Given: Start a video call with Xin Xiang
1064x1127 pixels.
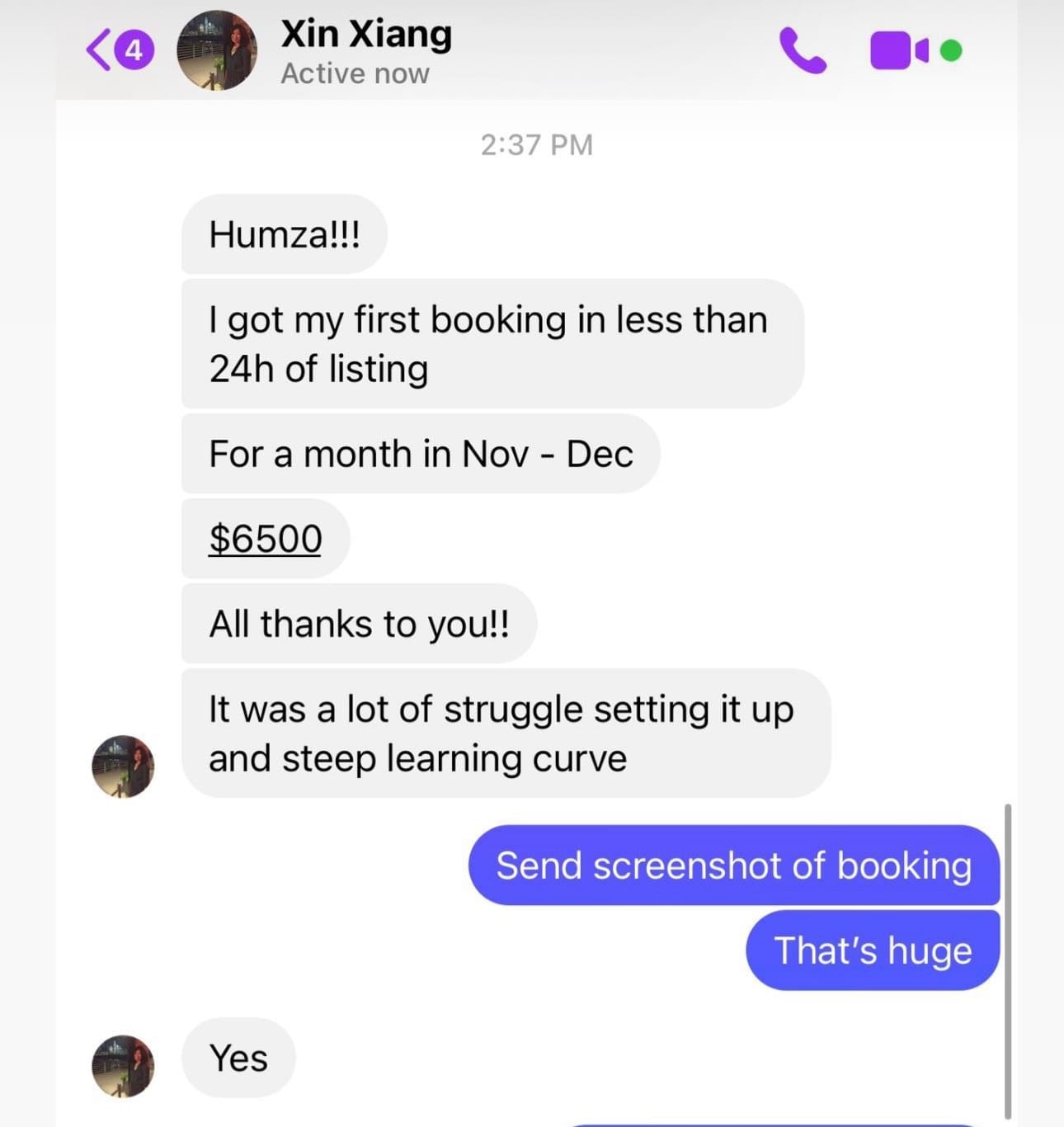Looking at the screenshot, I should tap(899, 50).
